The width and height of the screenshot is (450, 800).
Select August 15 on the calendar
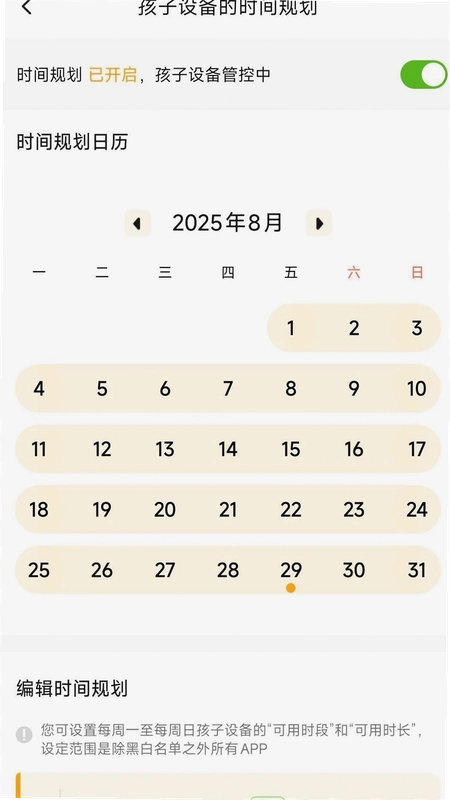[x=291, y=449]
